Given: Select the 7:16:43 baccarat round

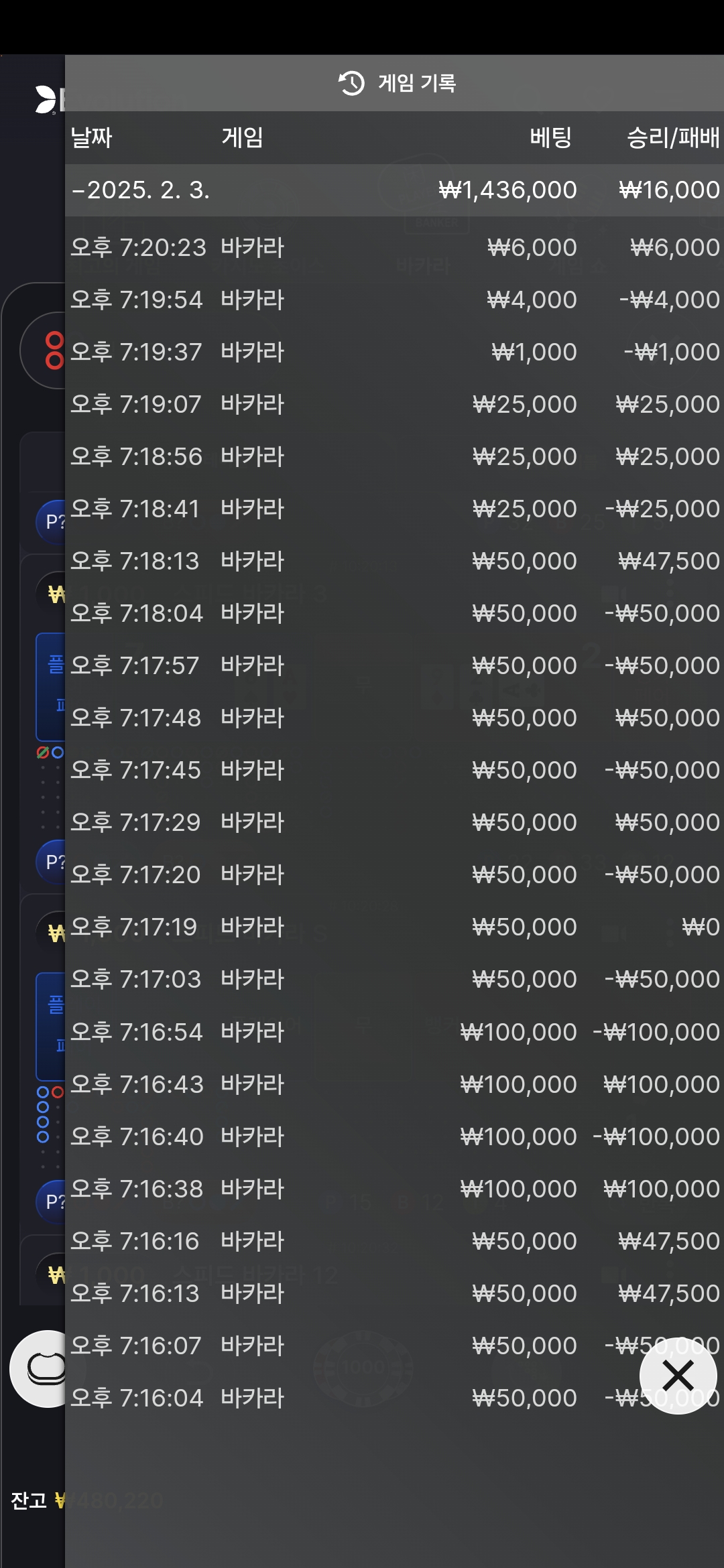Looking at the screenshot, I should (x=394, y=1084).
